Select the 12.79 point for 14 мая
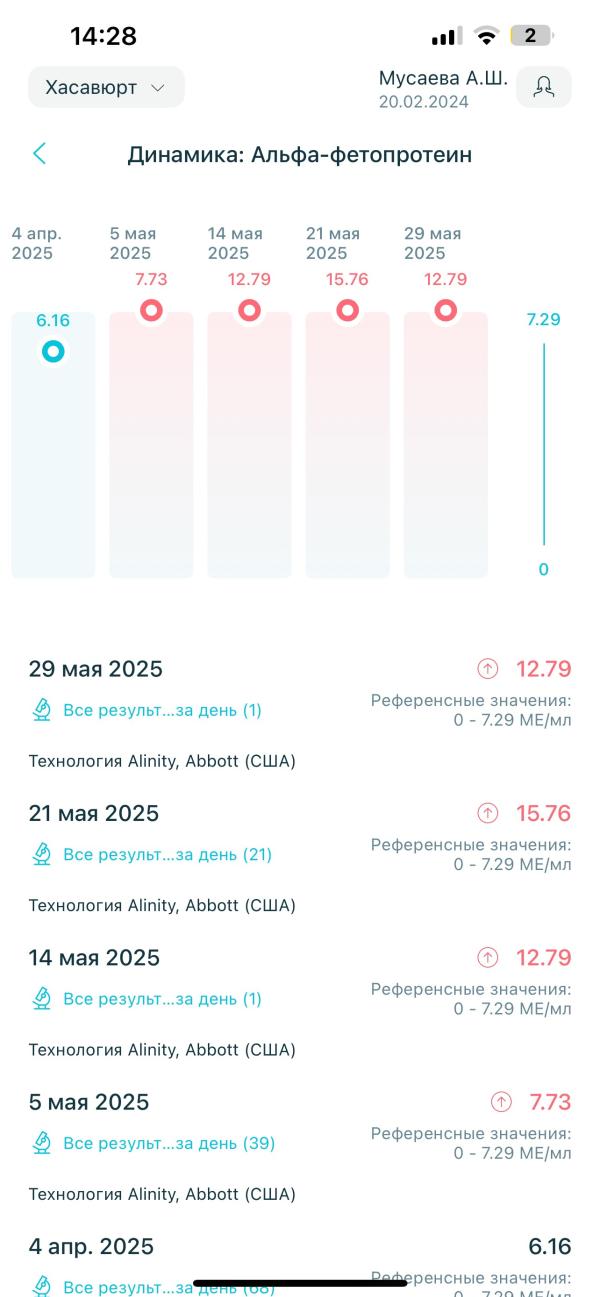 tap(249, 310)
